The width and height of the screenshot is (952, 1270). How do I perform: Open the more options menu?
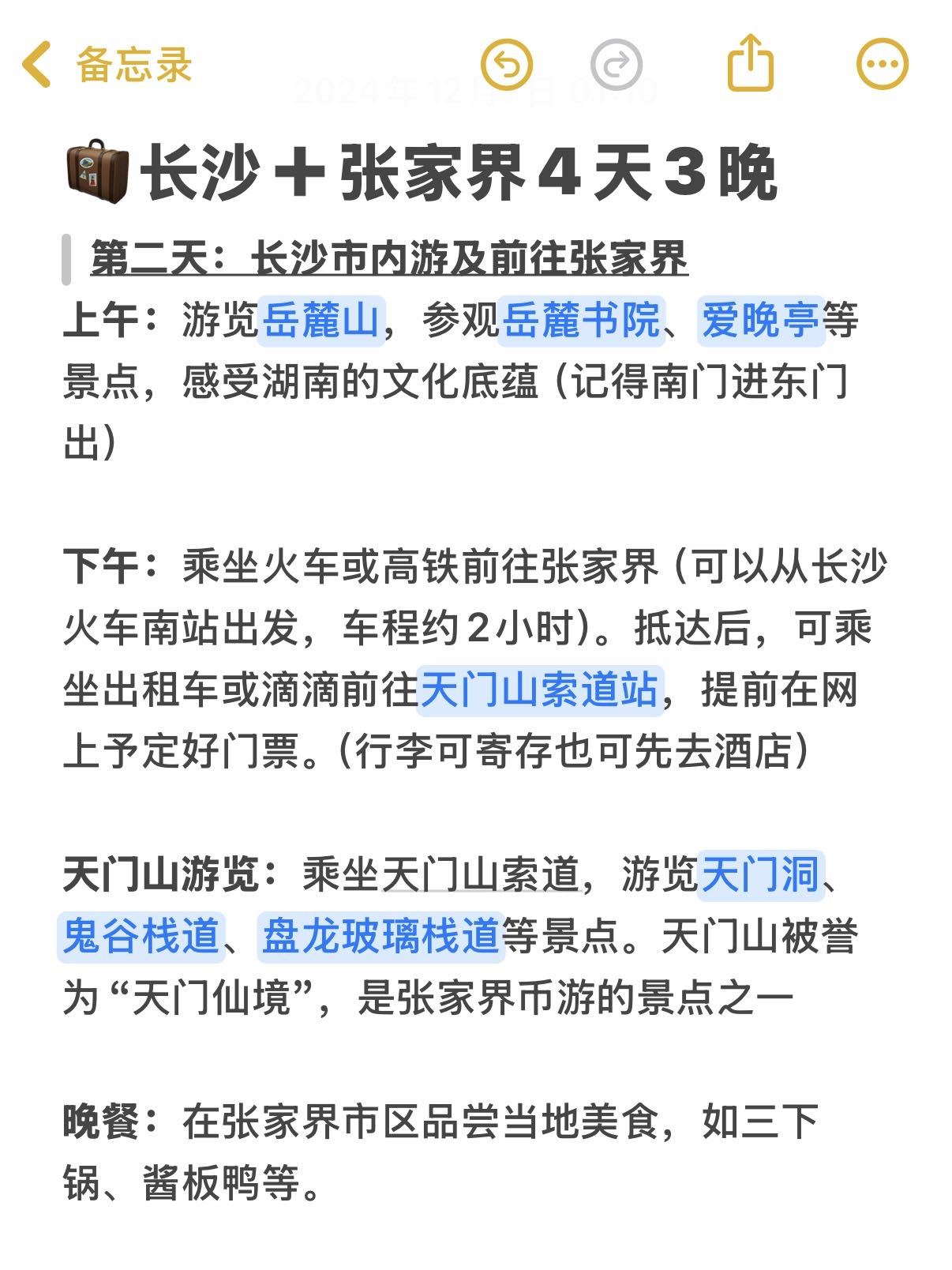[882, 65]
